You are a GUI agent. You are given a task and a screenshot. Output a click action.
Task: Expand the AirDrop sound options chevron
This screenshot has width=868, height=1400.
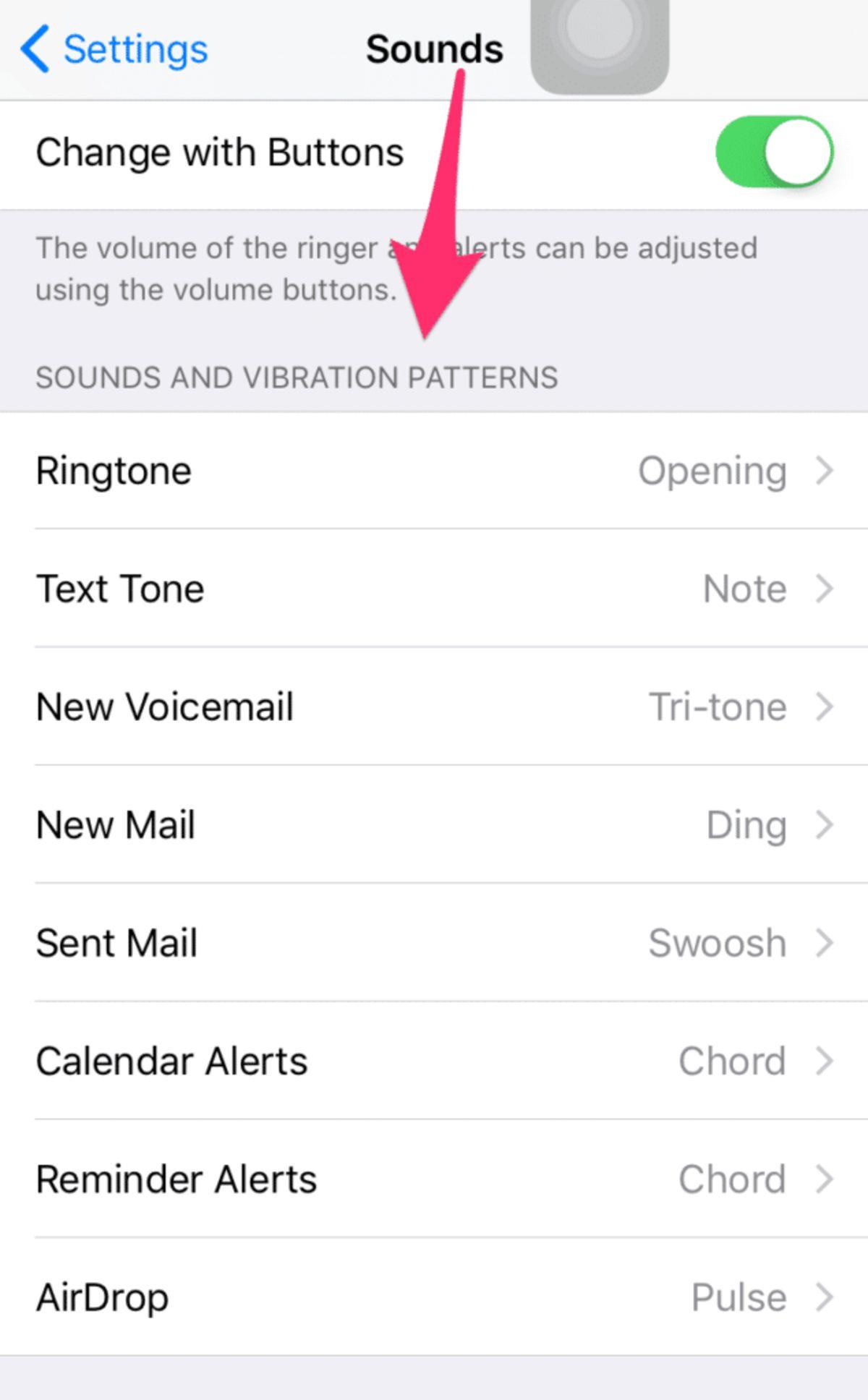pyautogui.click(x=825, y=1297)
